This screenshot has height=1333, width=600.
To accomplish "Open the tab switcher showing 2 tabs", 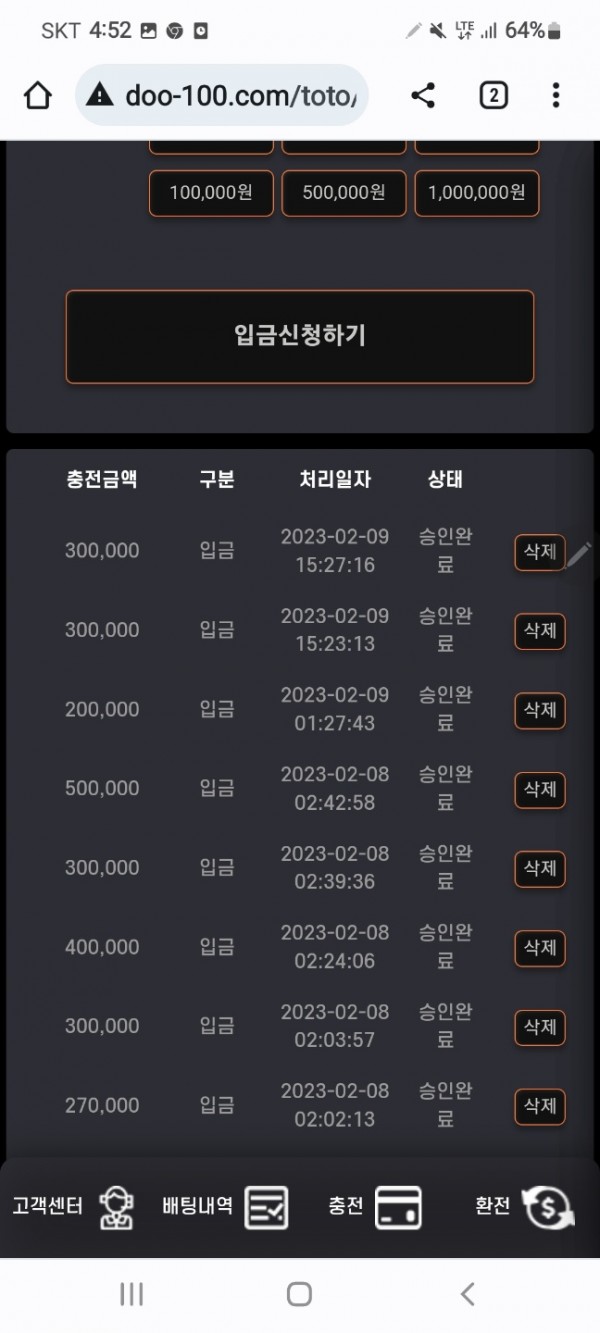I will (x=493, y=96).
